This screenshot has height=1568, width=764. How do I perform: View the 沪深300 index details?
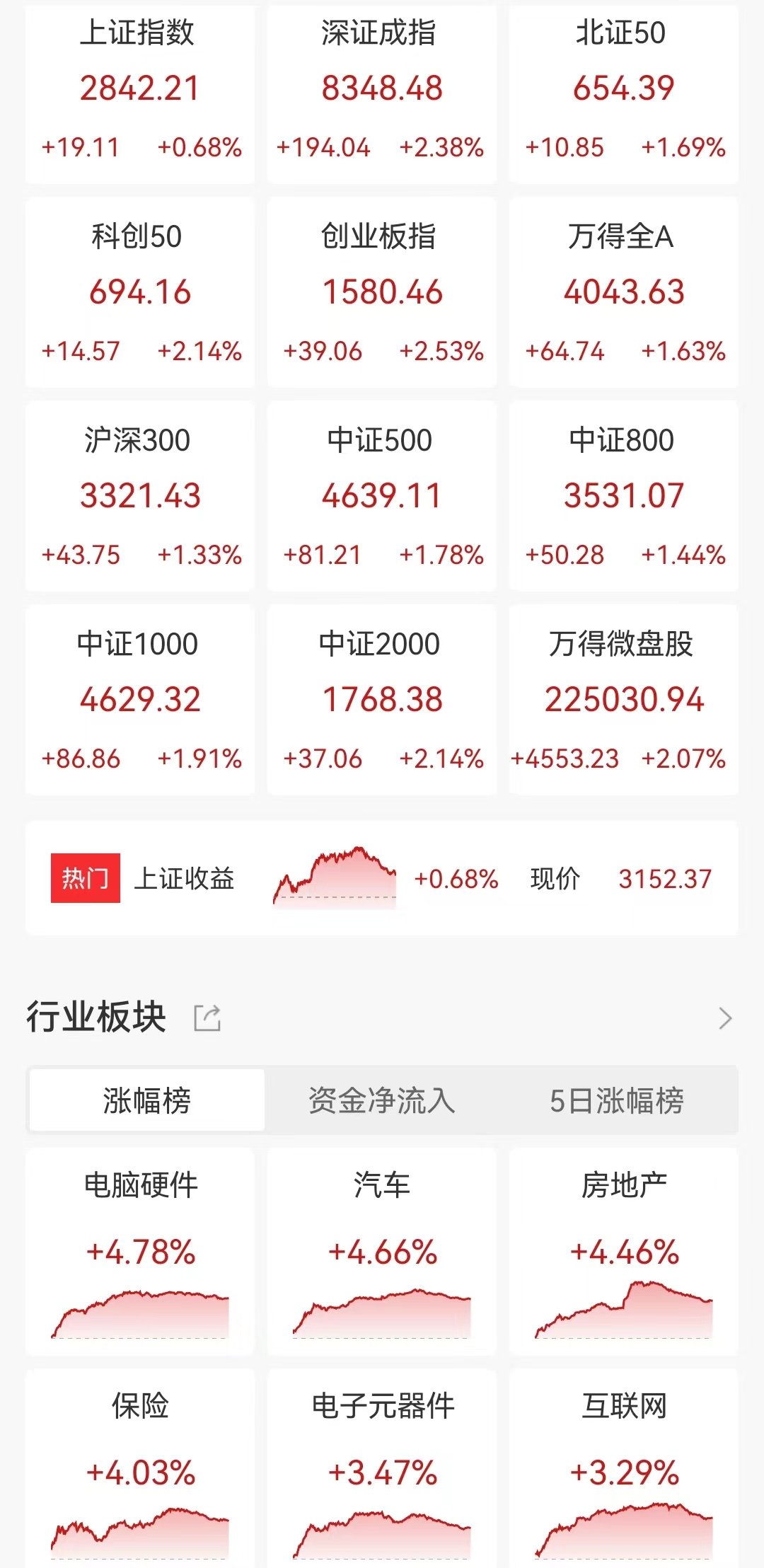tap(140, 496)
